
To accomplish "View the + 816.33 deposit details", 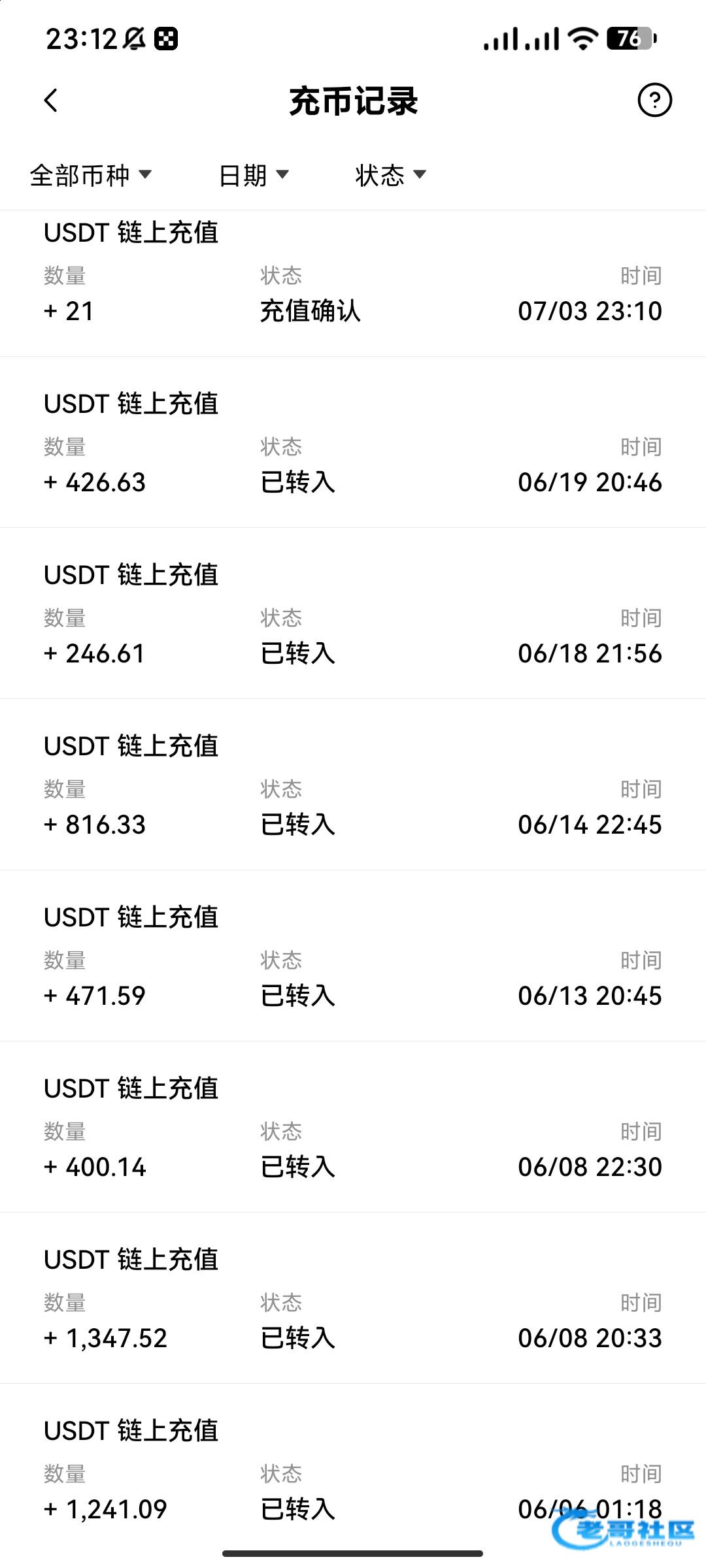I will click(x=353, y=785).
